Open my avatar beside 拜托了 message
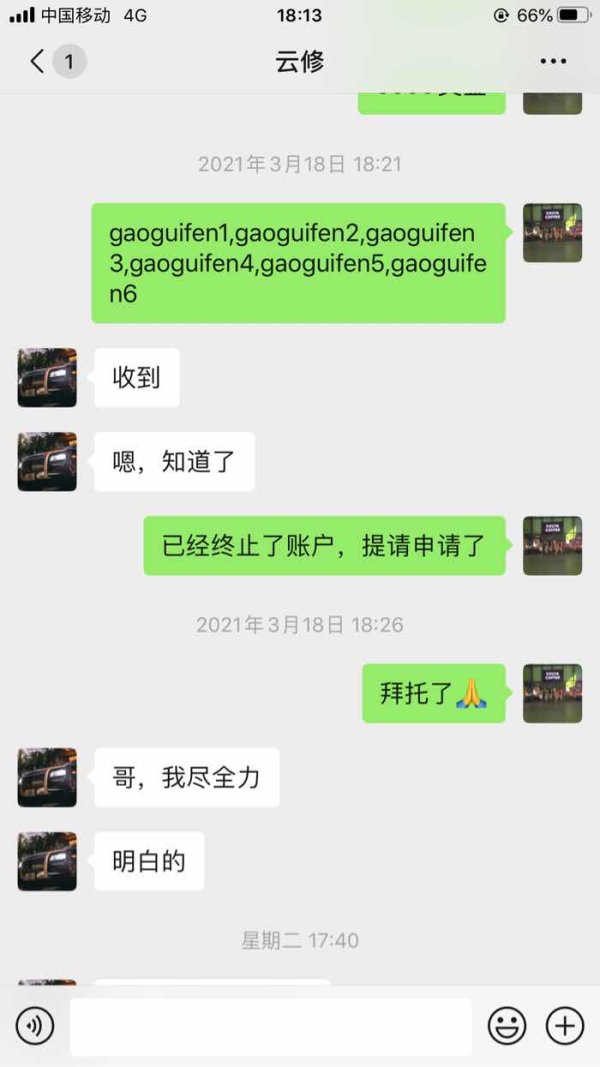This screenshot has width=600, height=1067. pos(552,693)
